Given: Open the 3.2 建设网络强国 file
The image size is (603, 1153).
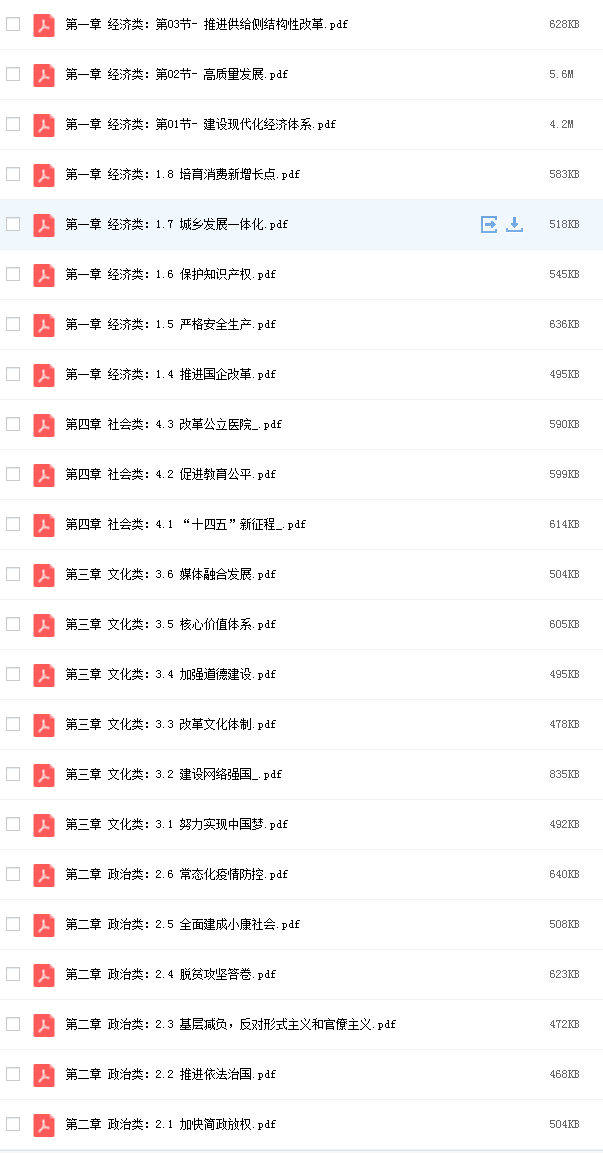Looking at the screenshot, I should 174,774.
